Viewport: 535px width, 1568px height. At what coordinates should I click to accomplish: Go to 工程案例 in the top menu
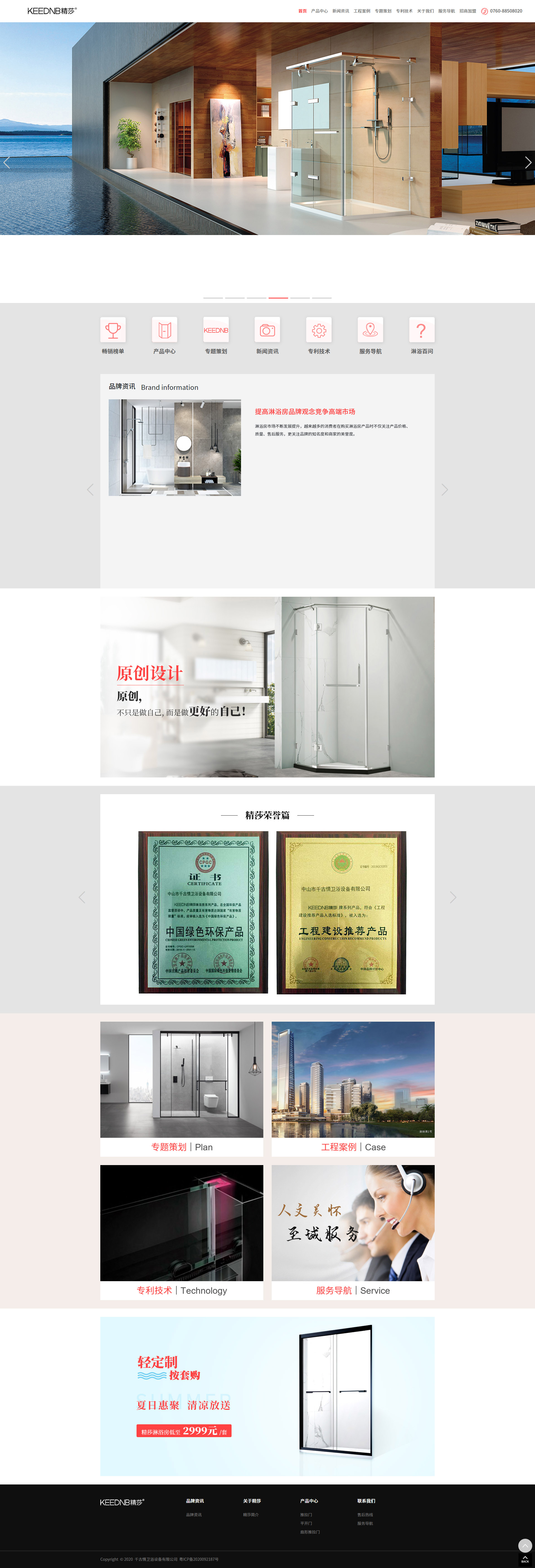pos(361,11)
